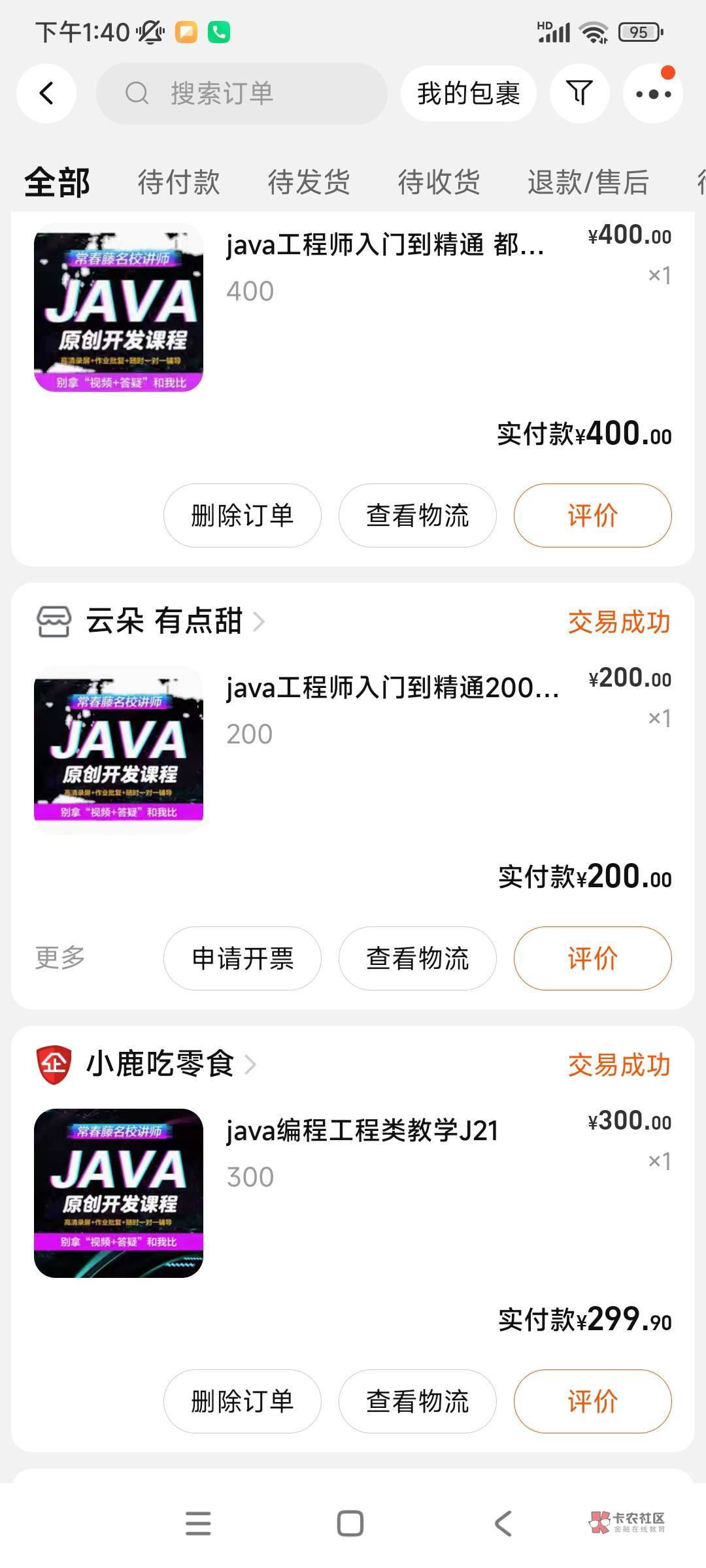The height and width of the screenshot is (1568, 706).
Task: Open 我的包裹
Action: [468, 93]
